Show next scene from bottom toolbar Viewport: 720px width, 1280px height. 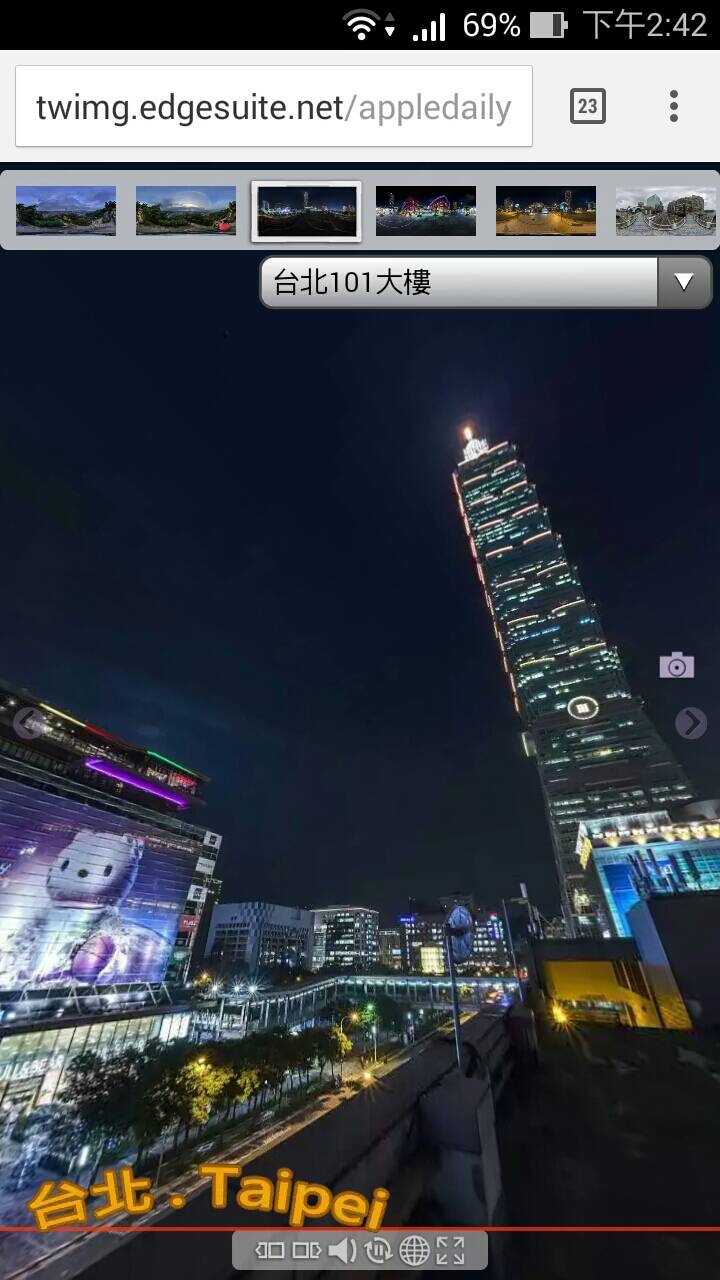tap(306, 1250)
